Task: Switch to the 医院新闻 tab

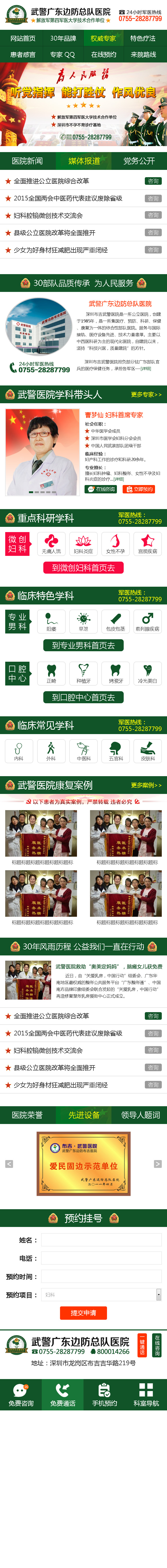Action: [x=27, y=161]
